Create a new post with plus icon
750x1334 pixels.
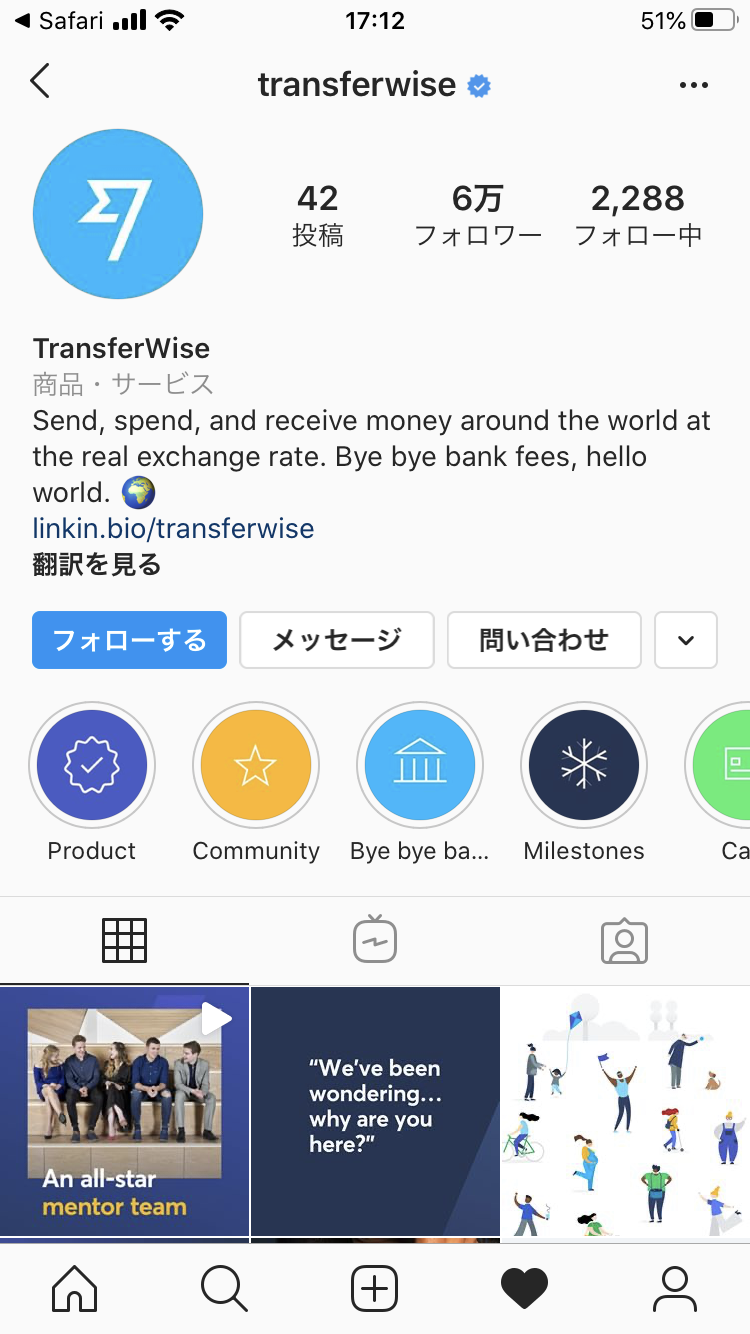point(375,1288)
